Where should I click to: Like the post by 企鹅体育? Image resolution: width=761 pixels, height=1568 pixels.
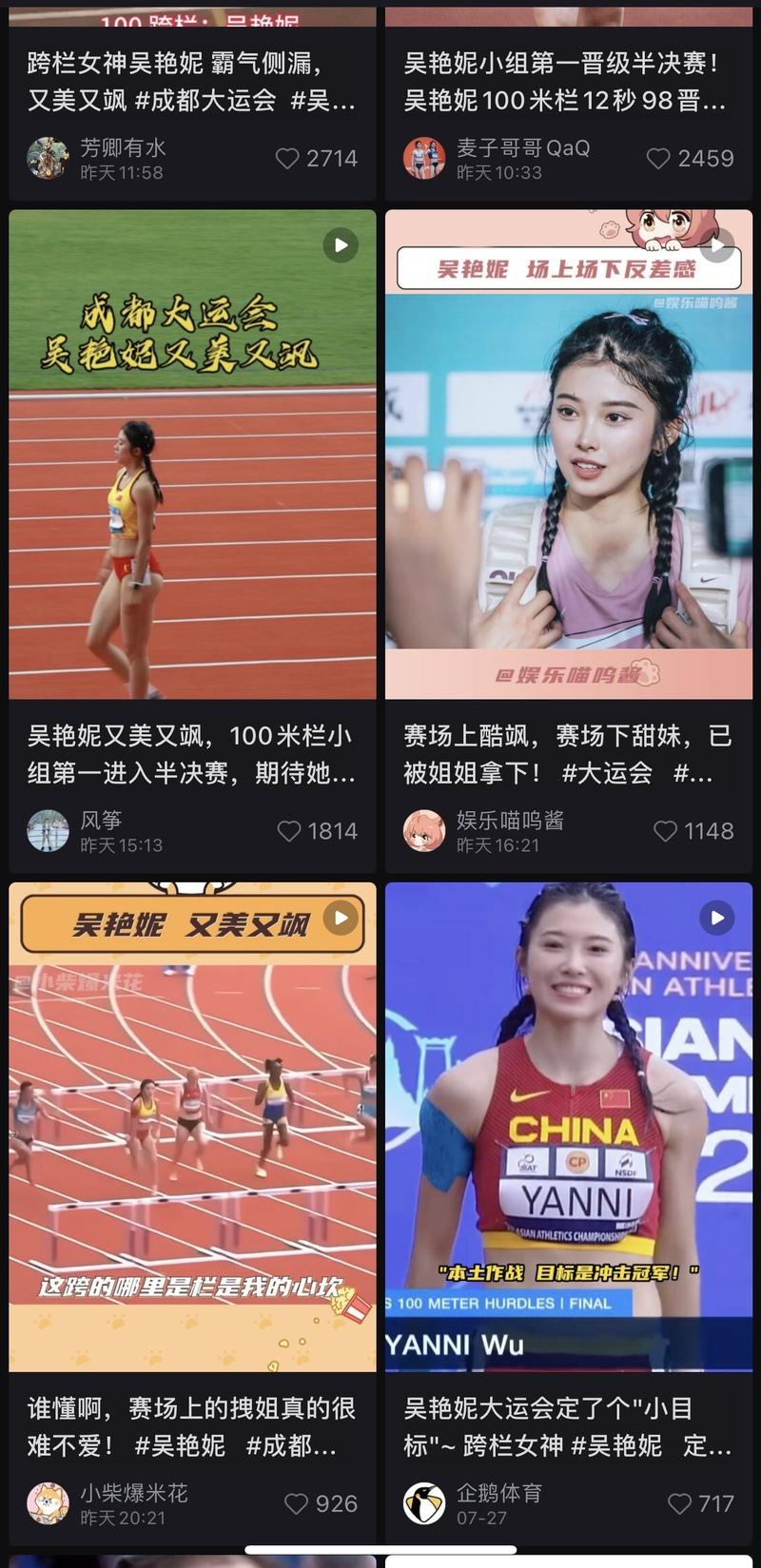click(x=678, y=1503)
